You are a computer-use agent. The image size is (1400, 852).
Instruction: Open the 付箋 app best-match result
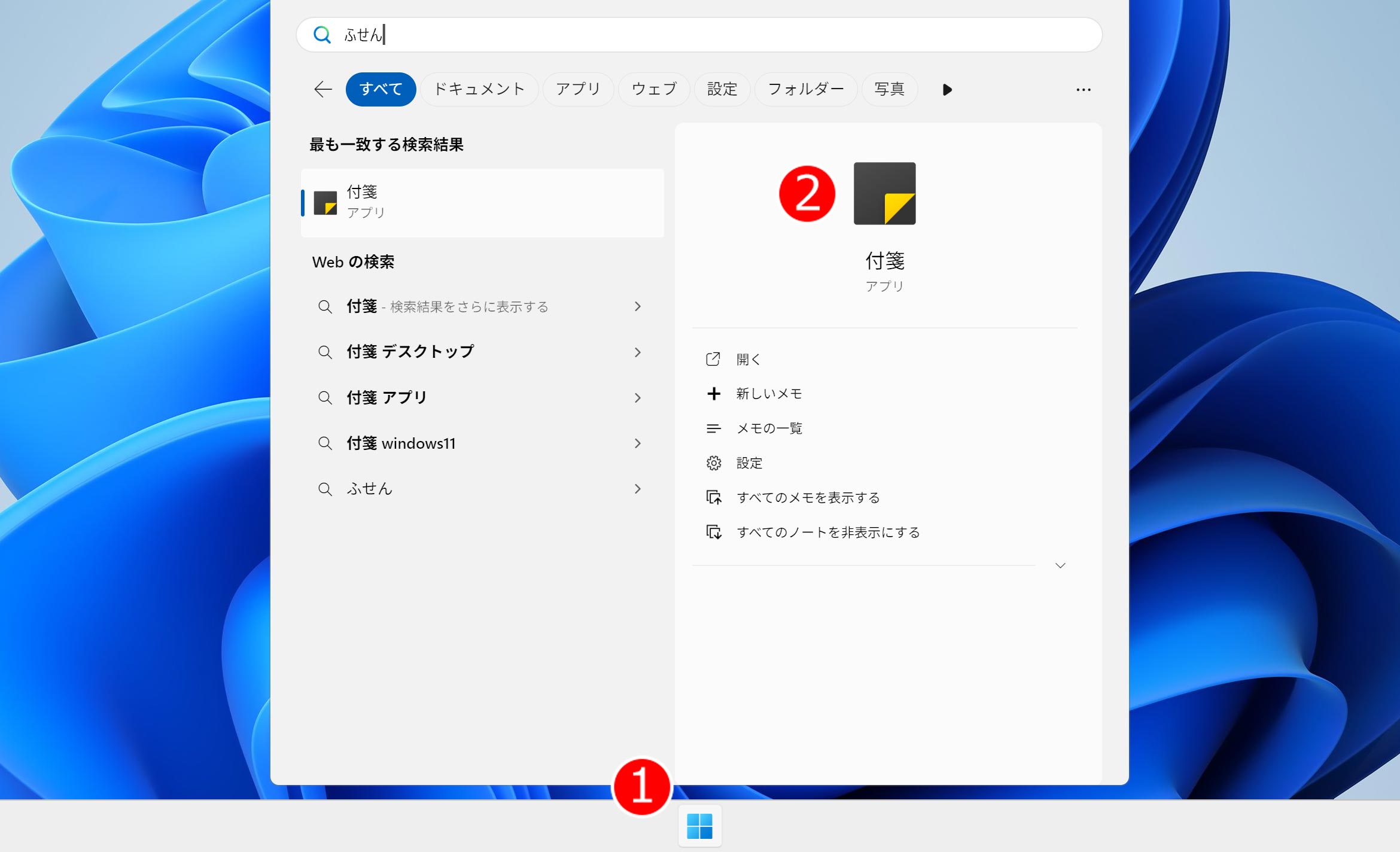tap(482, 202)
